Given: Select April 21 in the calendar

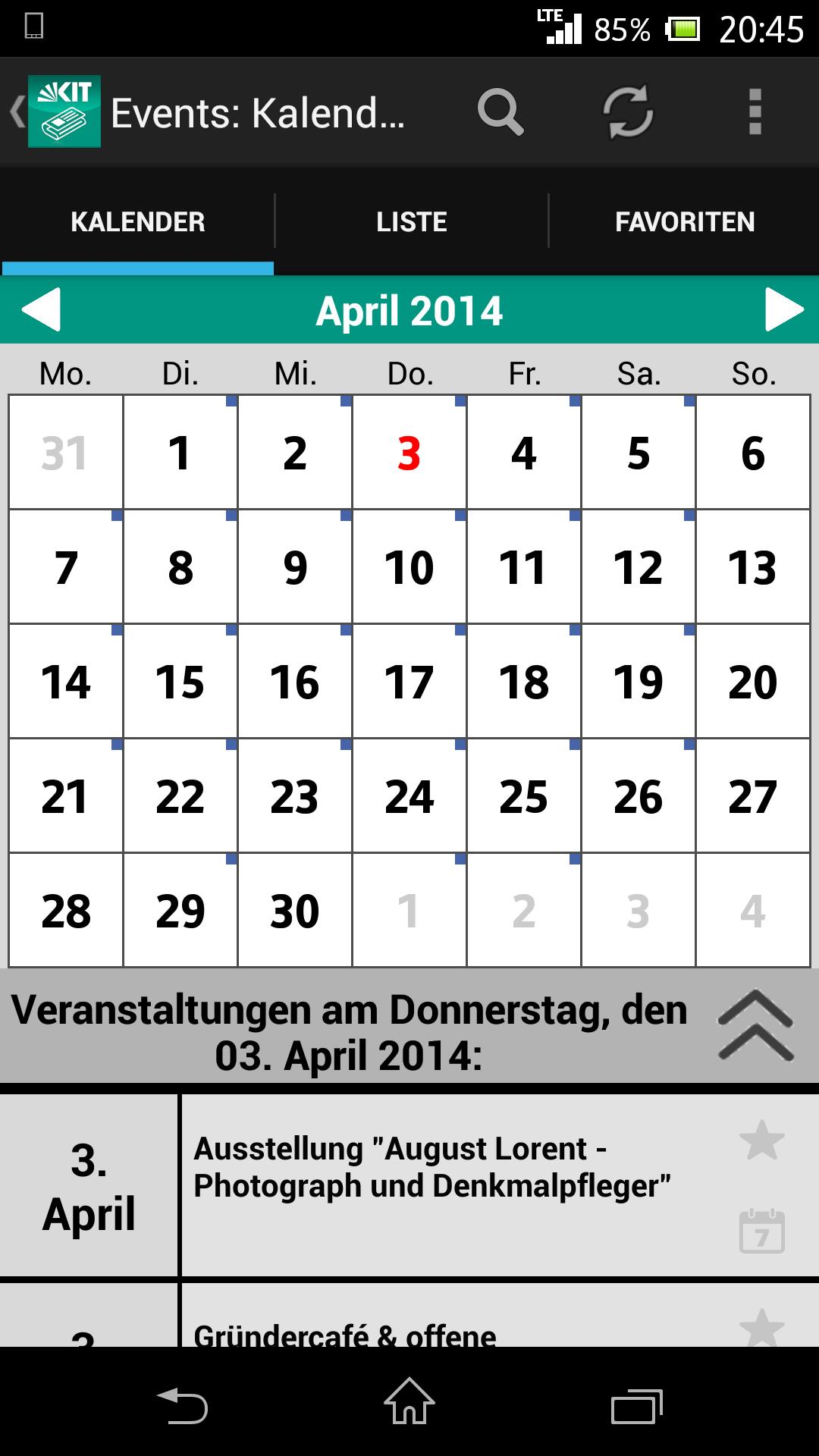Looking at the screenshot, I should tap(66, 796).
